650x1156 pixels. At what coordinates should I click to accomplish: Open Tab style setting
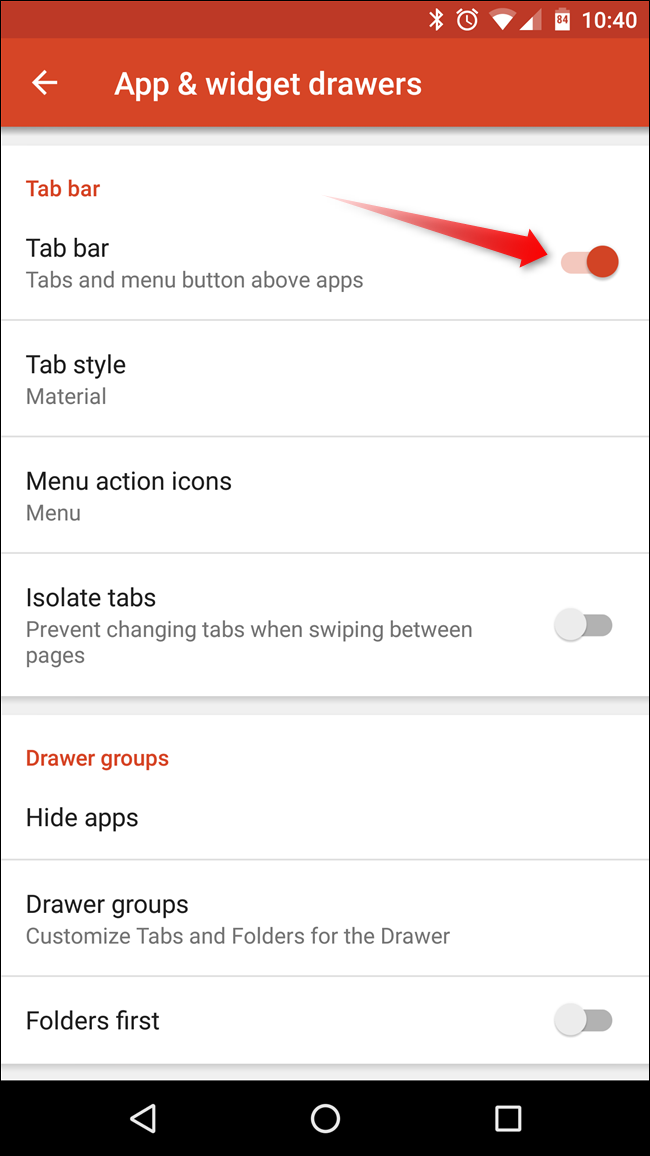324,379
